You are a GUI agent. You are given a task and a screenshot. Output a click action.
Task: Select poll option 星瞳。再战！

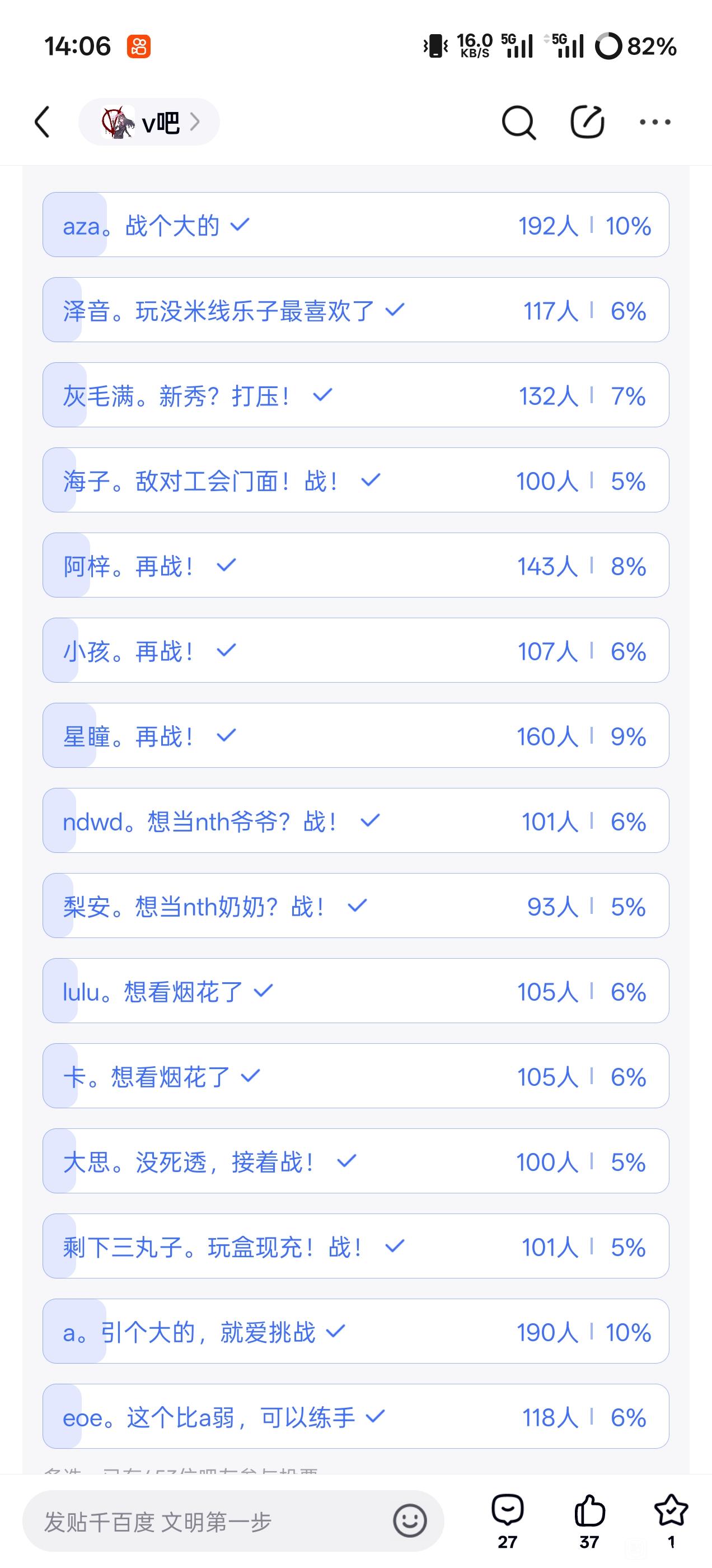355,736
